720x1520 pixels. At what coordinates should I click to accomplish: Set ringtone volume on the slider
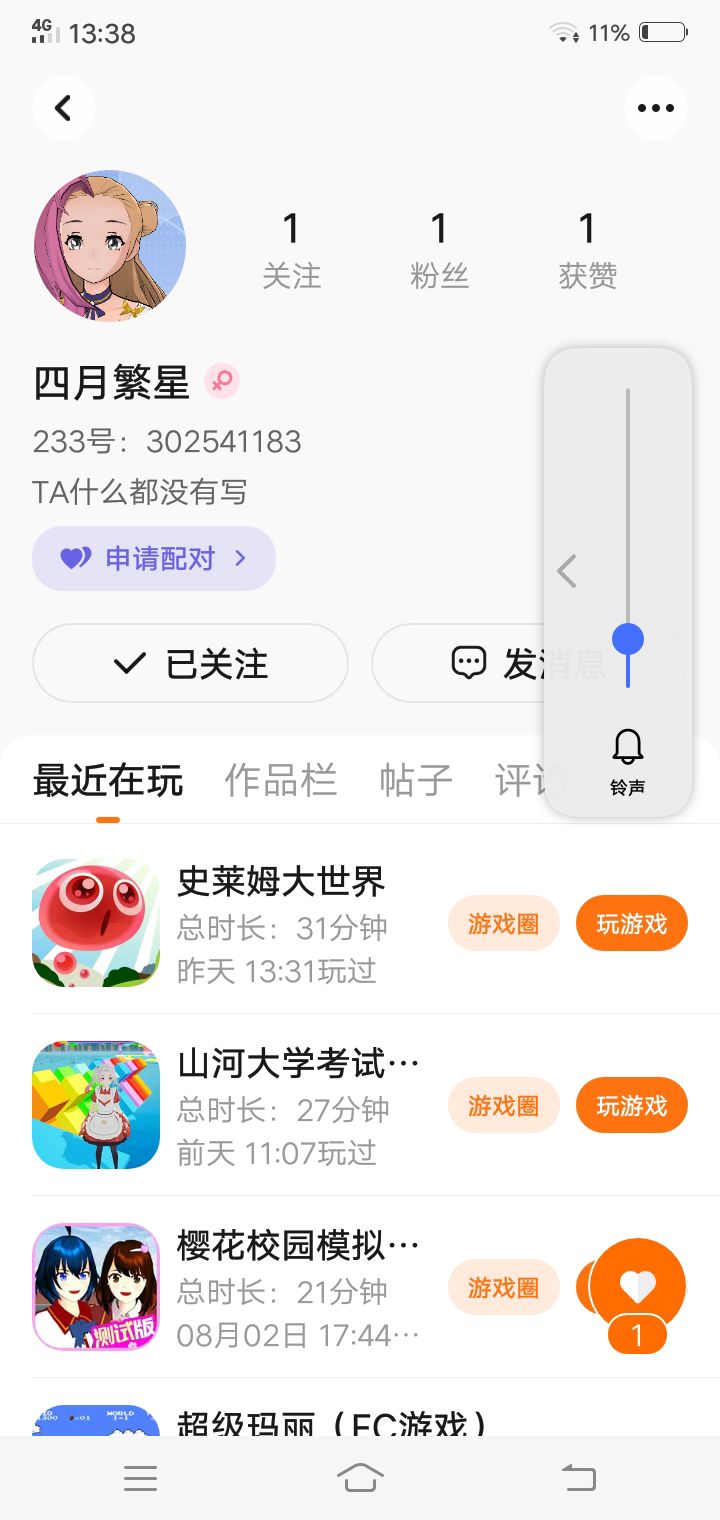point(628,638)
